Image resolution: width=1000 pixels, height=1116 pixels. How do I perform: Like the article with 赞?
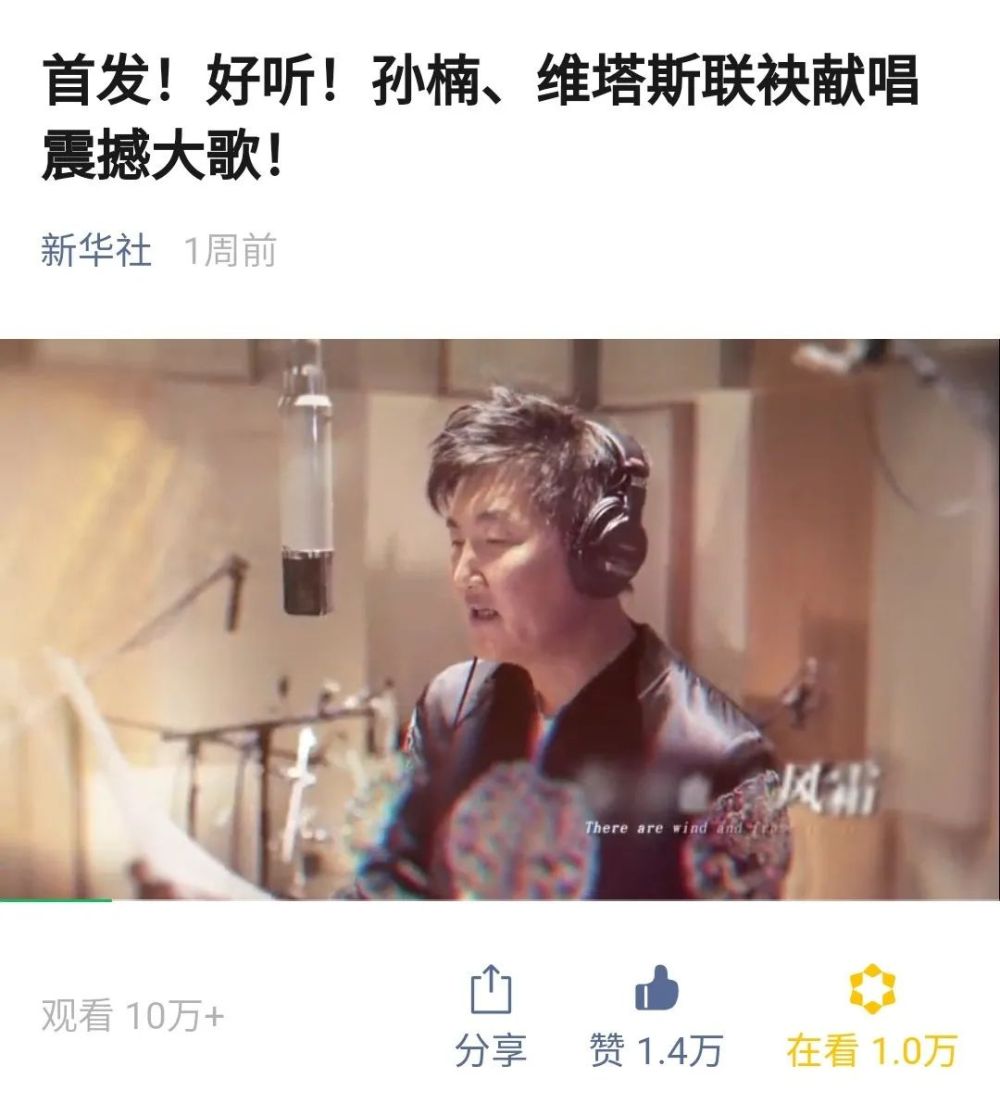(x=656, y=1016)
